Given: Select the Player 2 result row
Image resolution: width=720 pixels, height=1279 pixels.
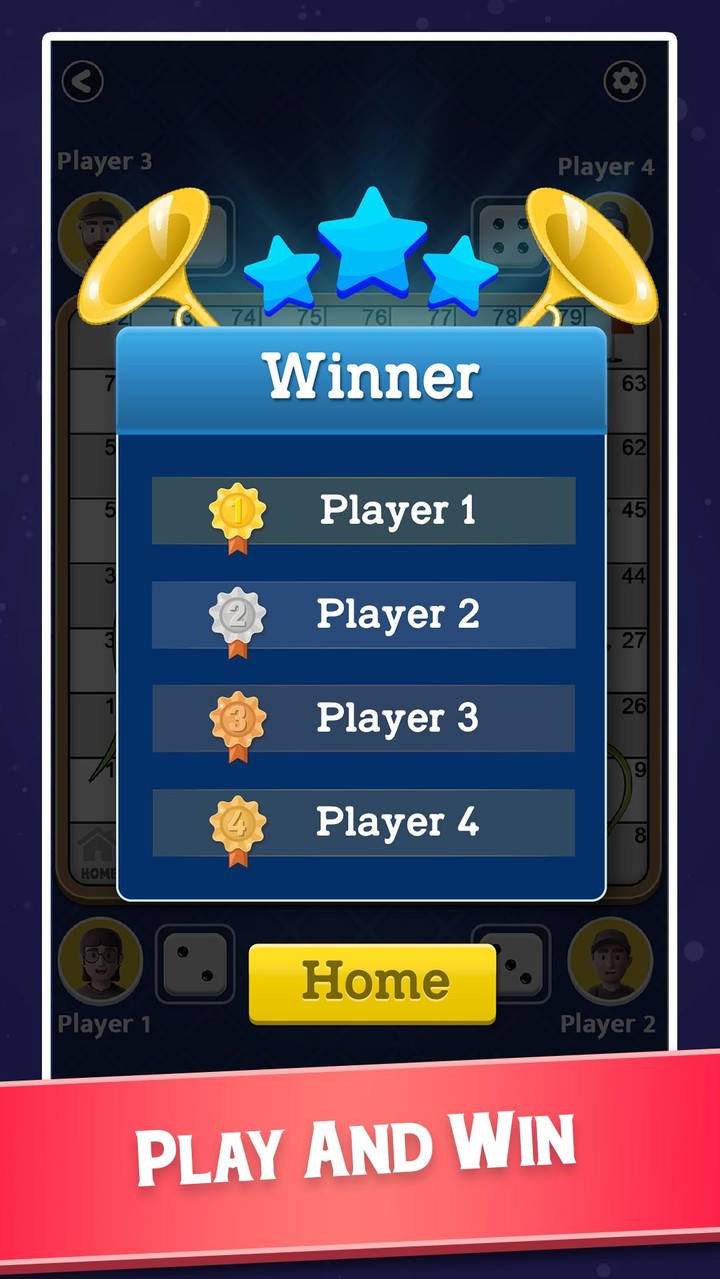Looking at the screenshot, I should [364, 614].
